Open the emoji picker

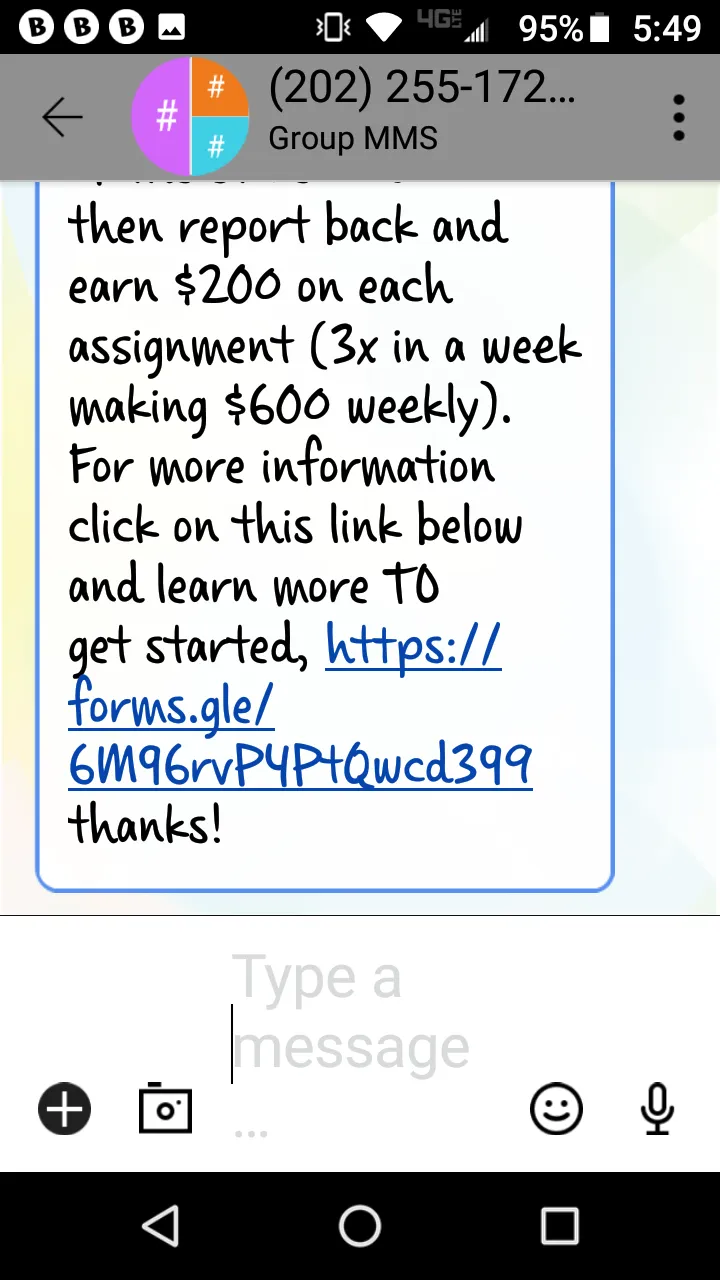(556, 1109)
